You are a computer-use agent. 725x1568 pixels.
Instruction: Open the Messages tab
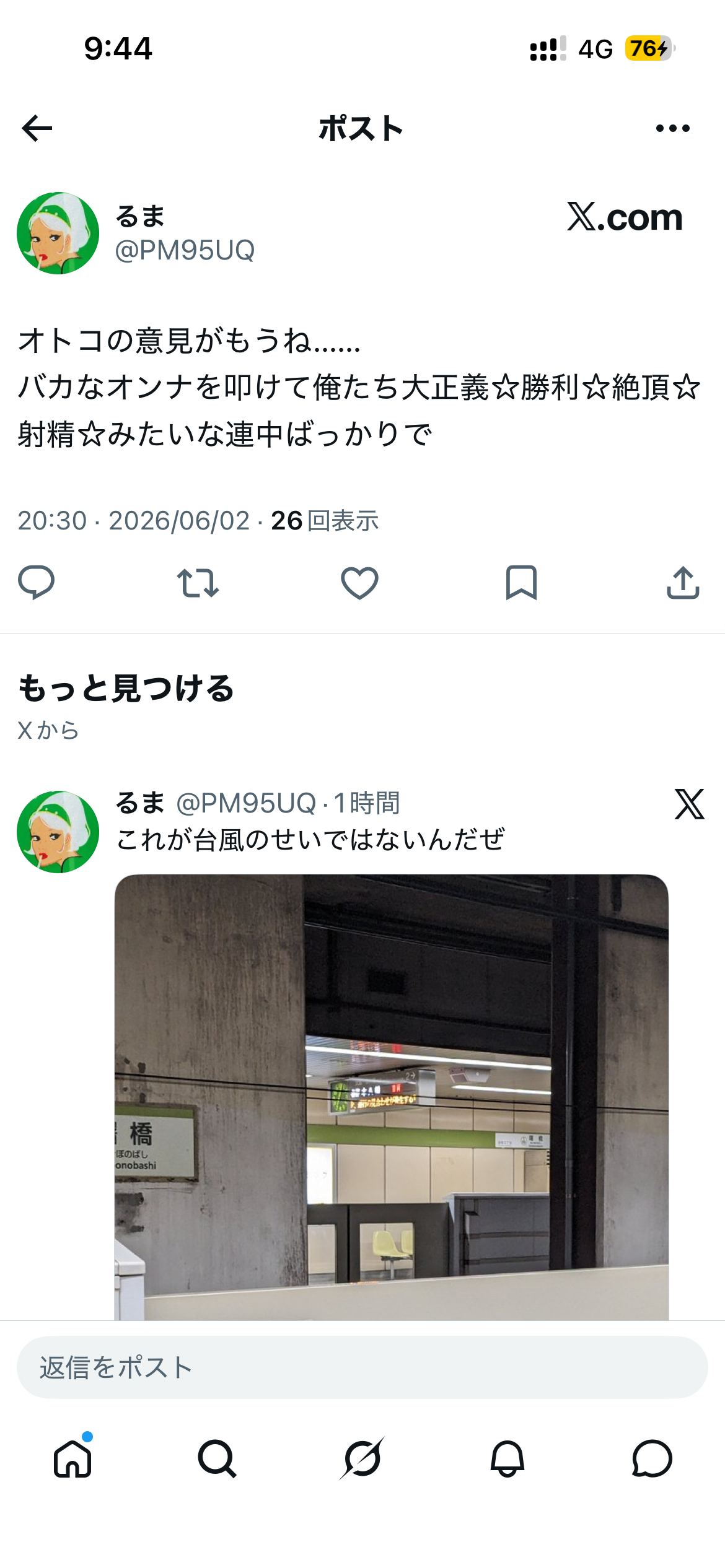652,1458
